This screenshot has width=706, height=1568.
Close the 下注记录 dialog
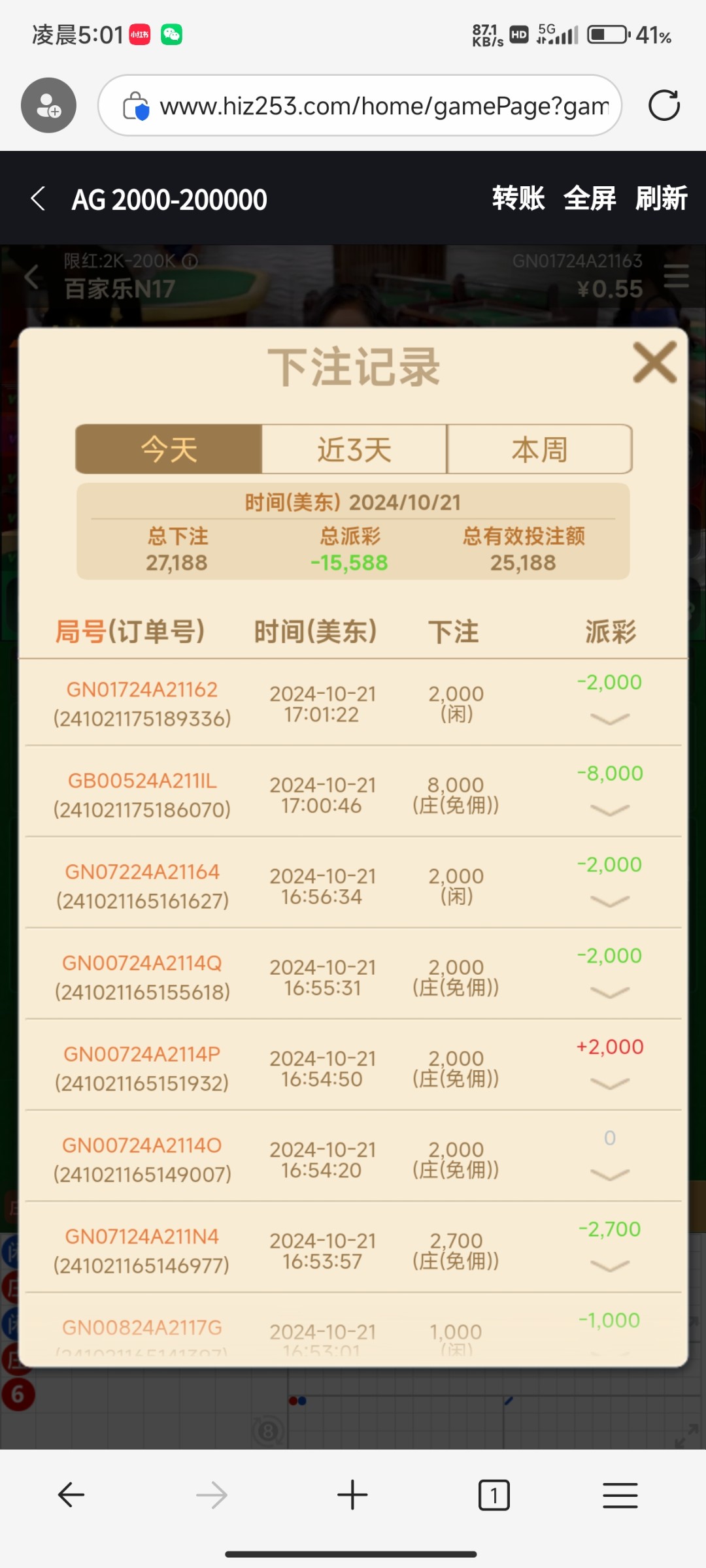coord(654,363)
